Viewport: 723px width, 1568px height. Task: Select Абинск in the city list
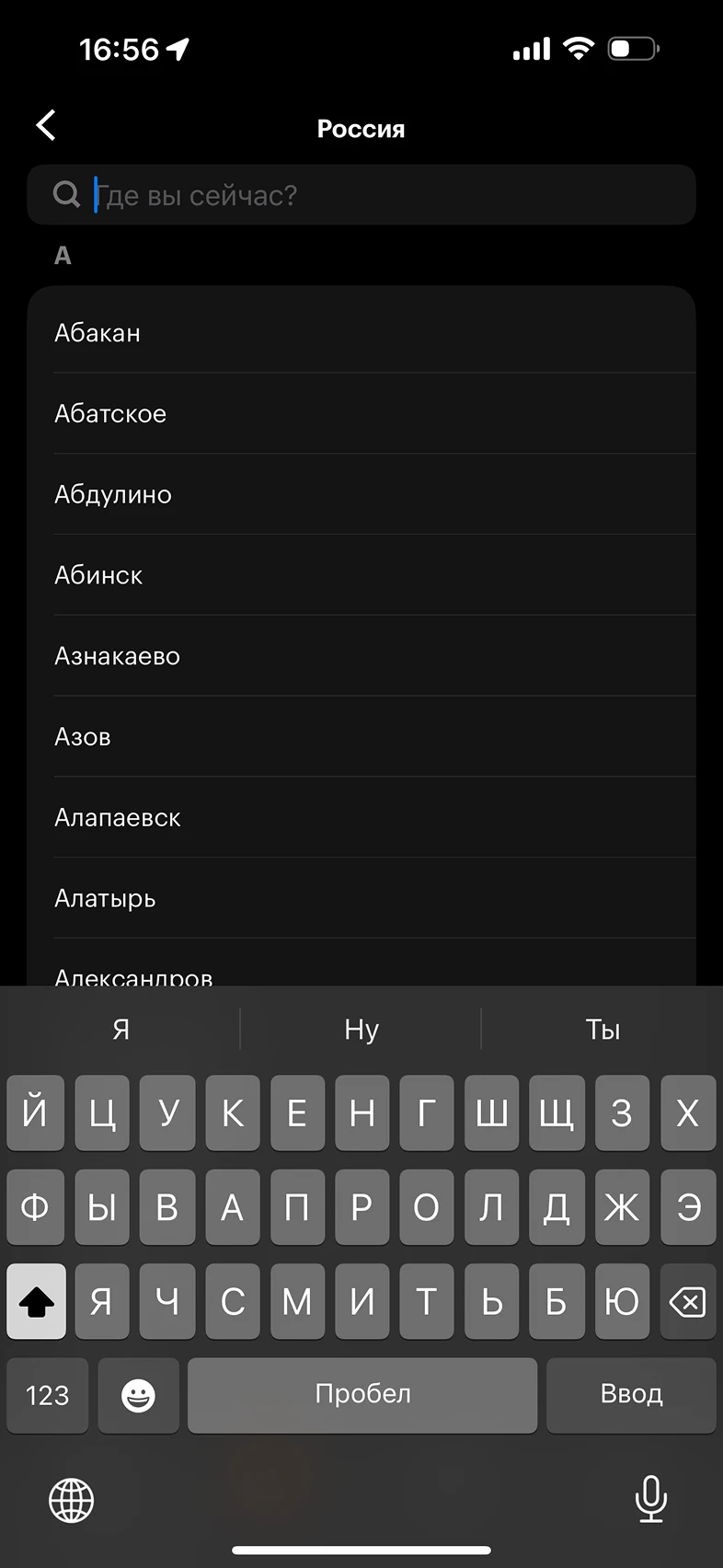pos(361,575)
